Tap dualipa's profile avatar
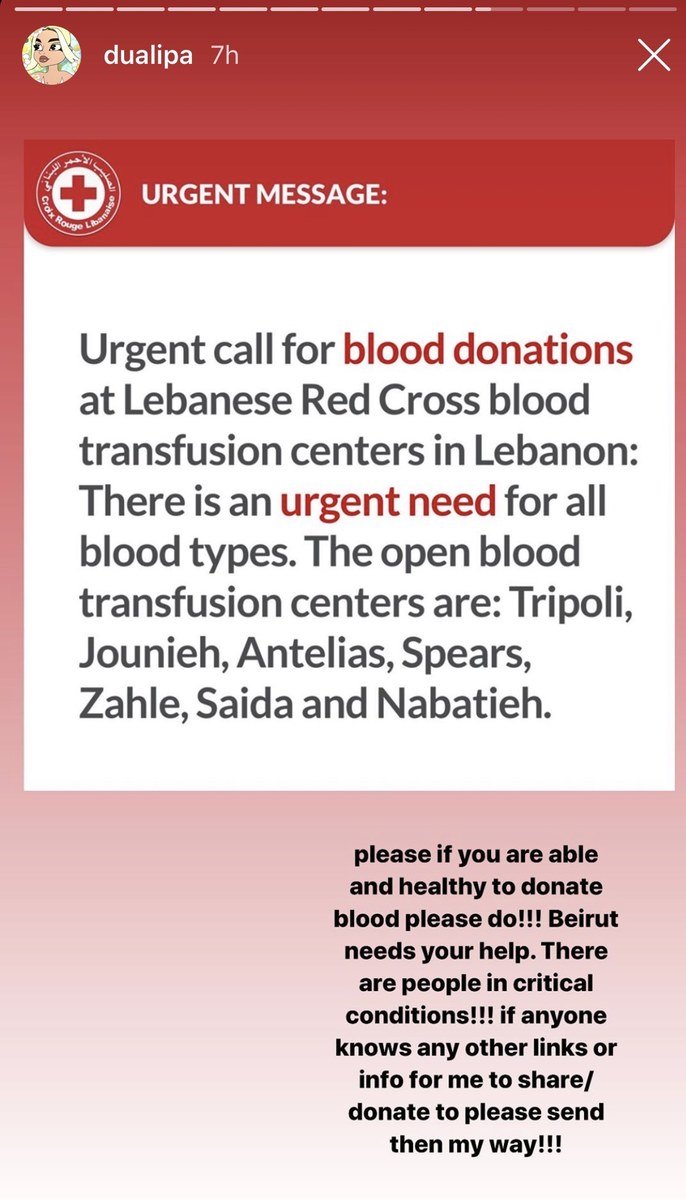The width and height of the screenshot is (686, 1200). click(51, 56)
